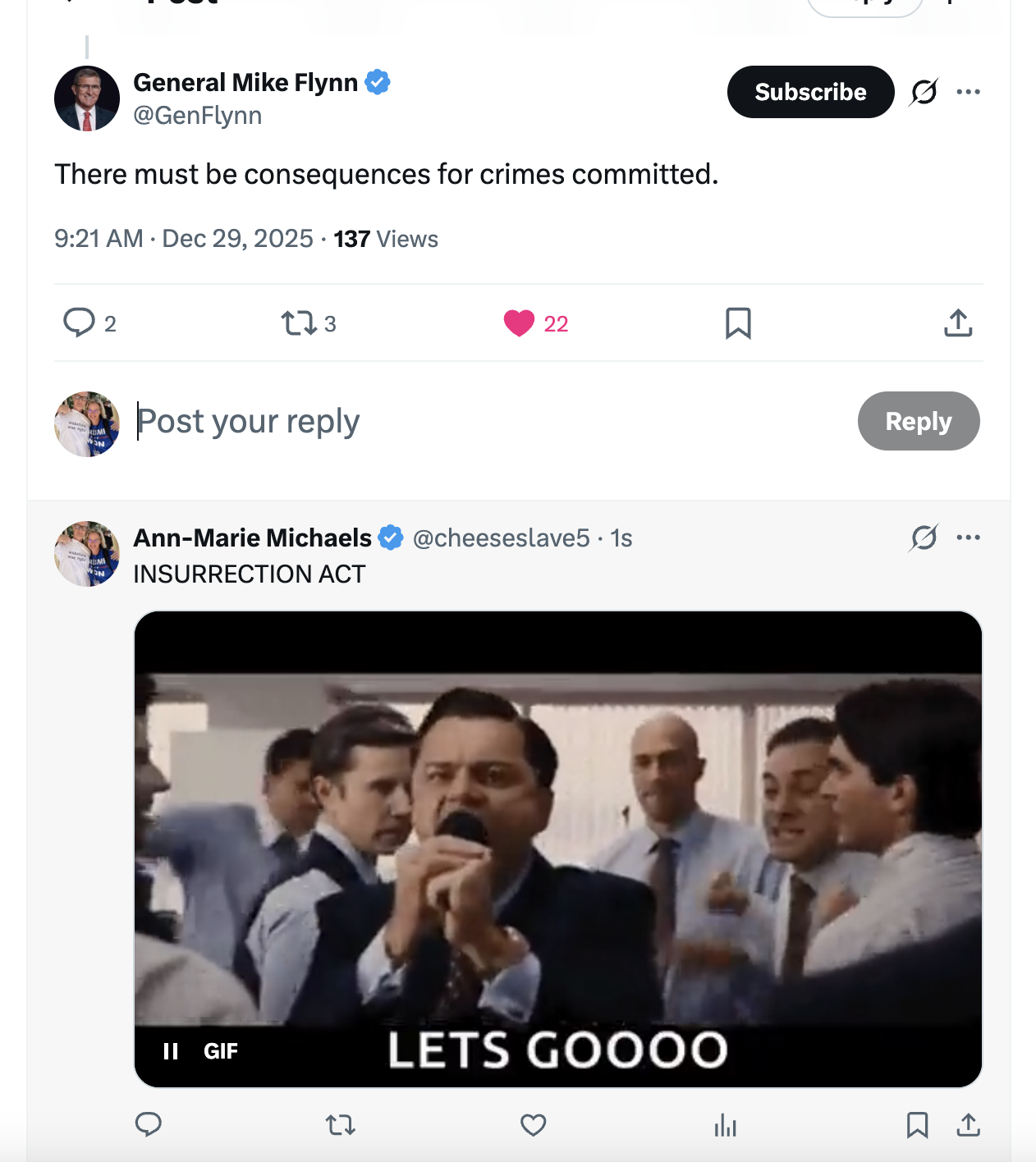Tap the gray Reply button

pos(919,421)
